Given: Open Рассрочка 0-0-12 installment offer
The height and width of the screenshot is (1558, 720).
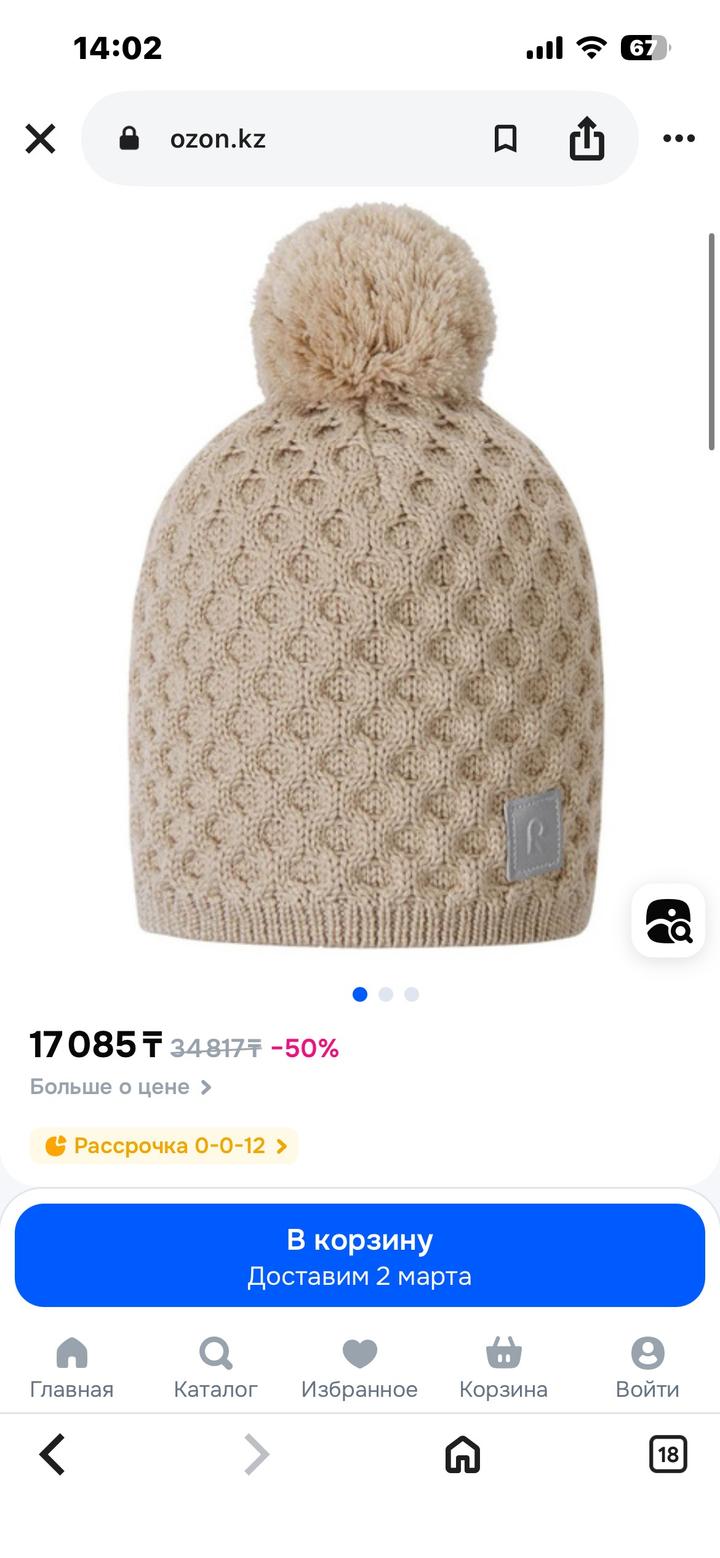Looking at the screenshot, I should pyautogui.click(x=164, y=1146).
